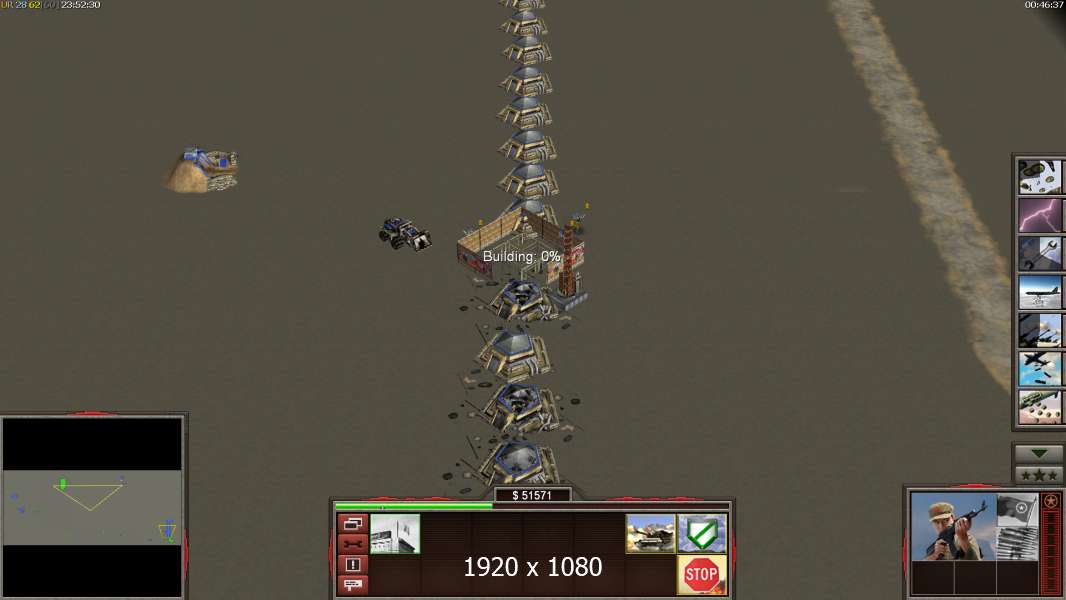Select the bulldozer unit on the field
Image resolution: width=1066 pixels, height=600 pixels.
(x=404, y=234)
